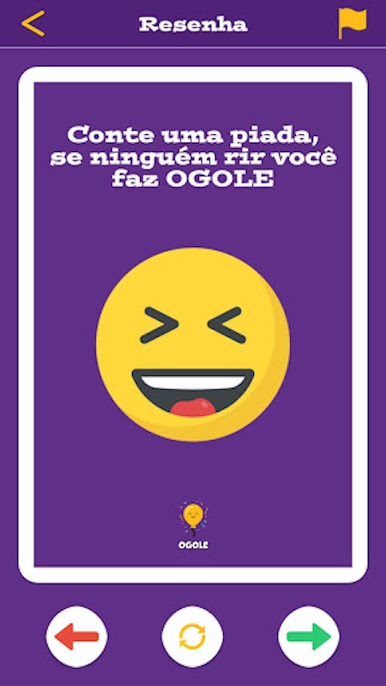Advance to next card with green arrow
Image resolution: width=386 pixels, height=686 pixels.
click(x=309, y=637)
